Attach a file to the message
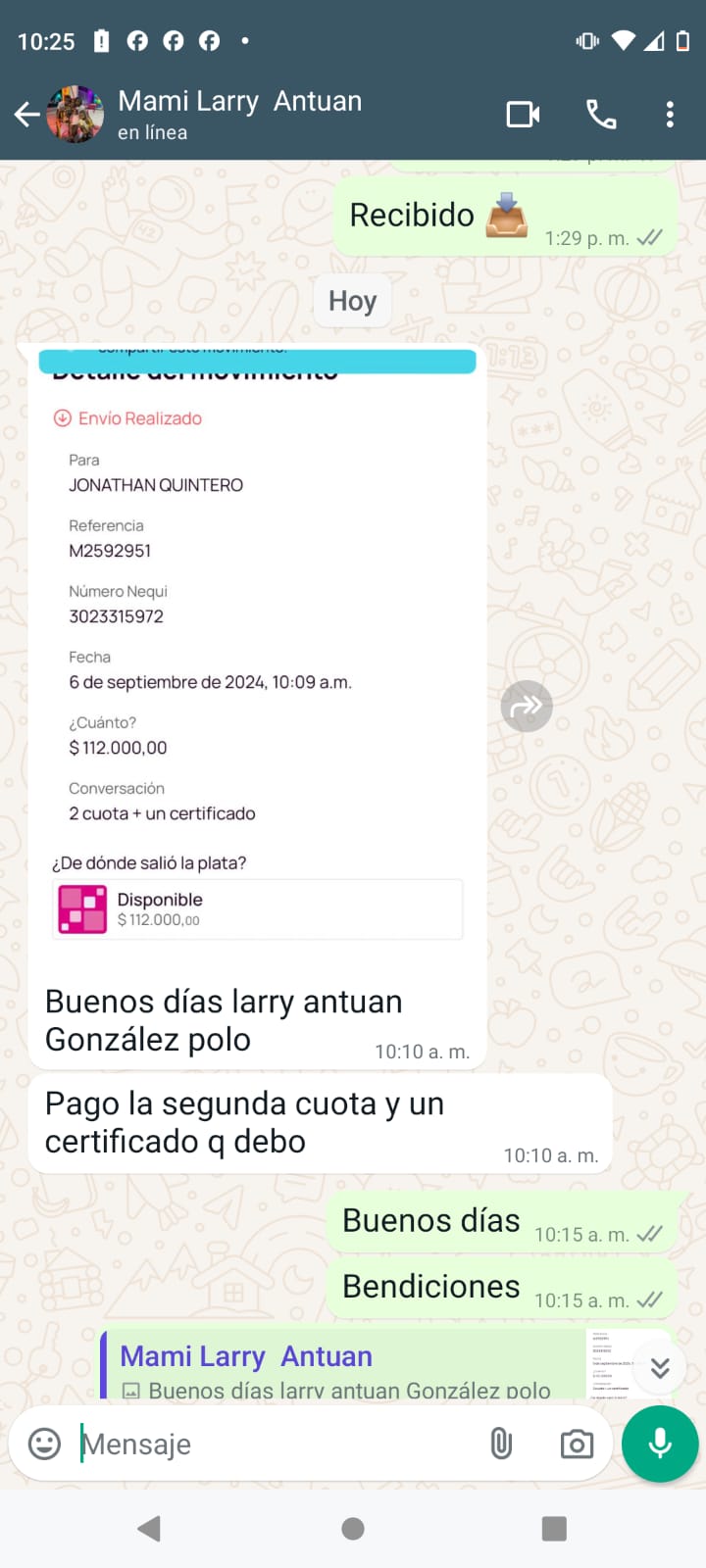This screenshot has height=1568, width=706. click(x=501, y=1444)
